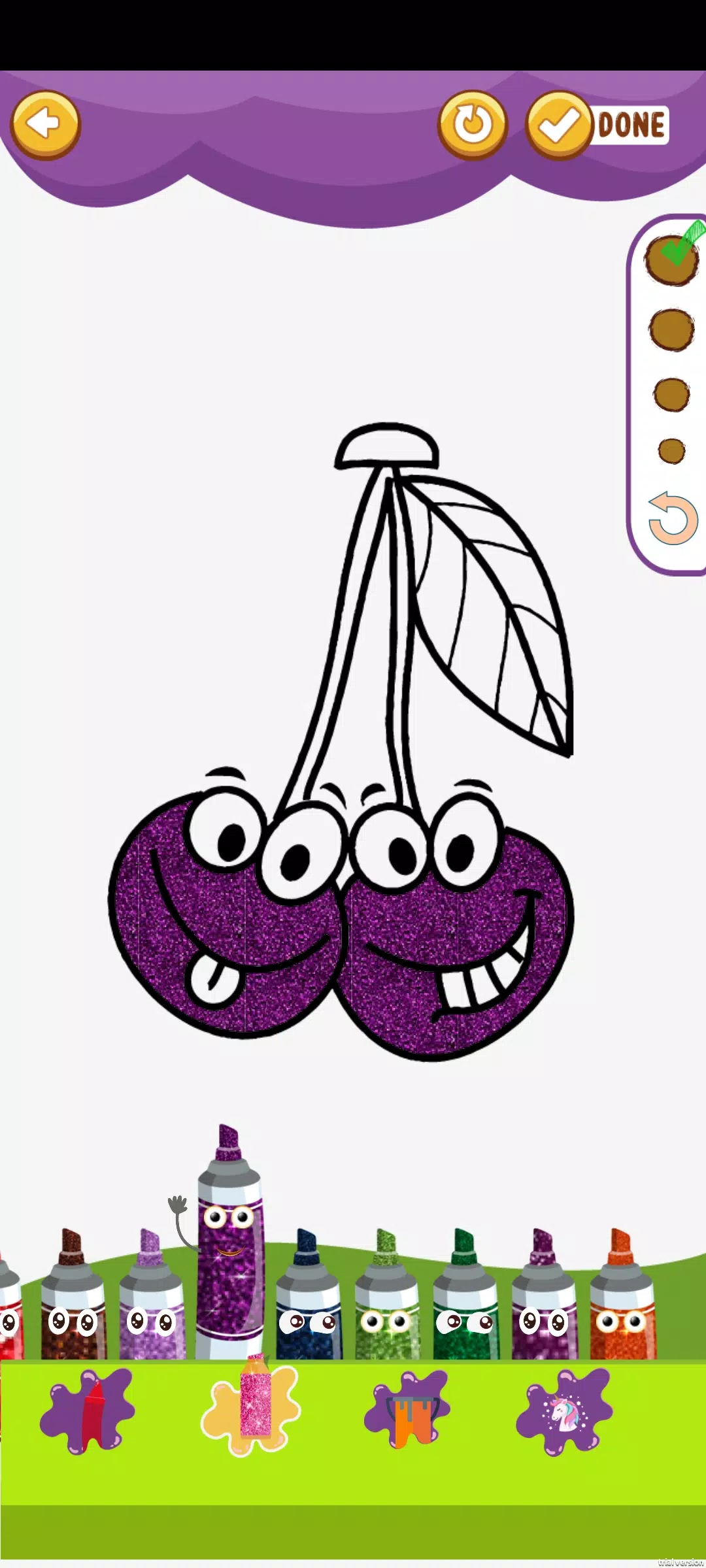Choose the orange glitter tube
This screenshot has height=1568, width=706.
click(622, 1301)
